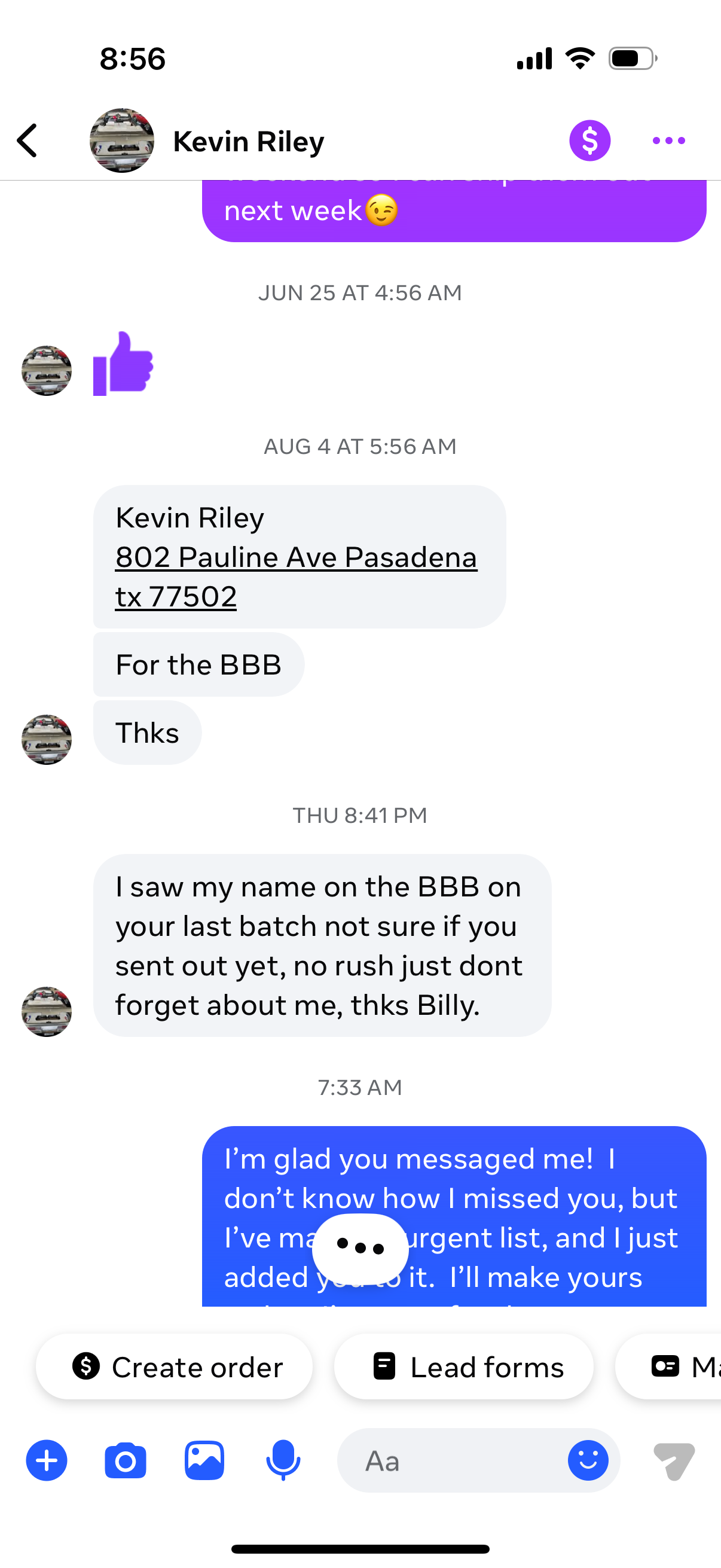Open Kevin Riley's profile from header

(248, 141)
